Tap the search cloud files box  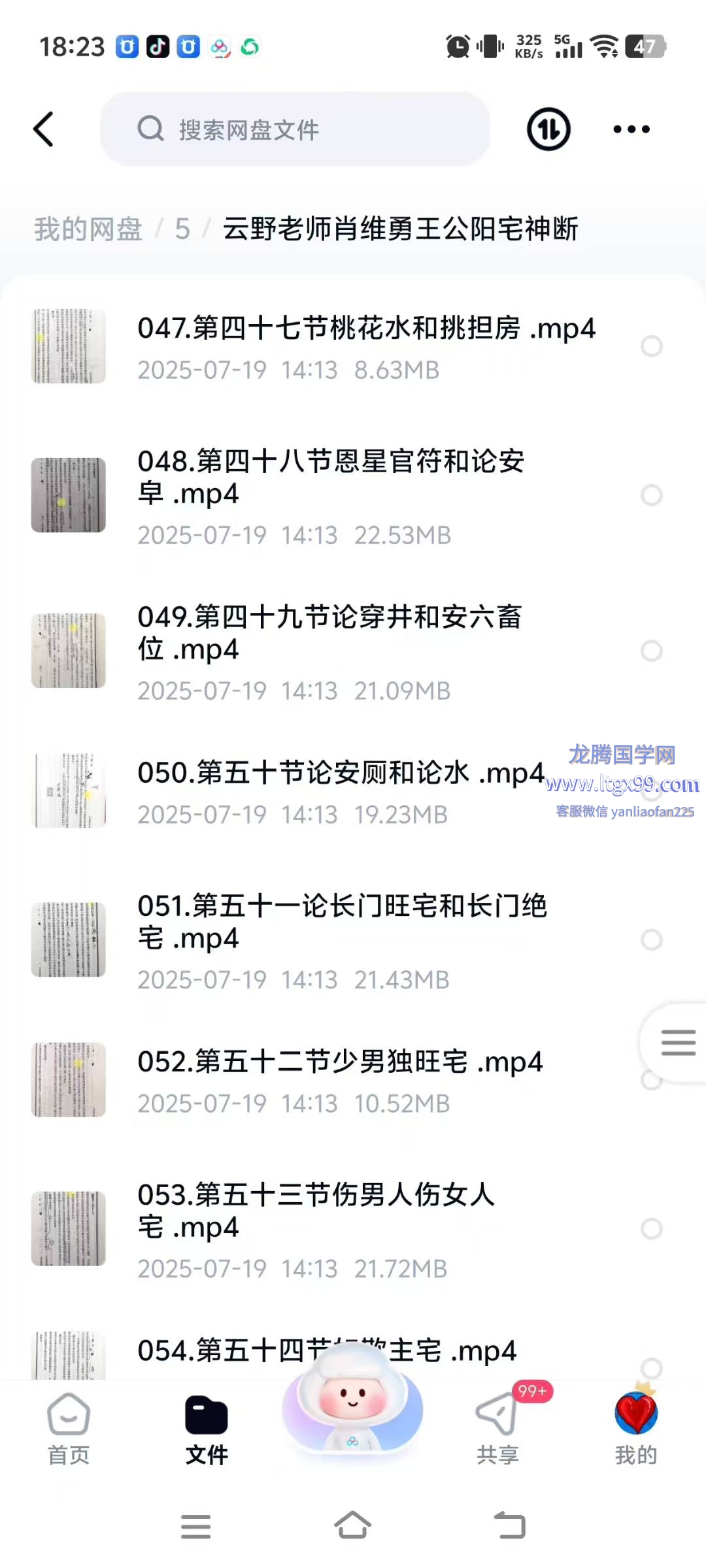(x=294, y=129)
